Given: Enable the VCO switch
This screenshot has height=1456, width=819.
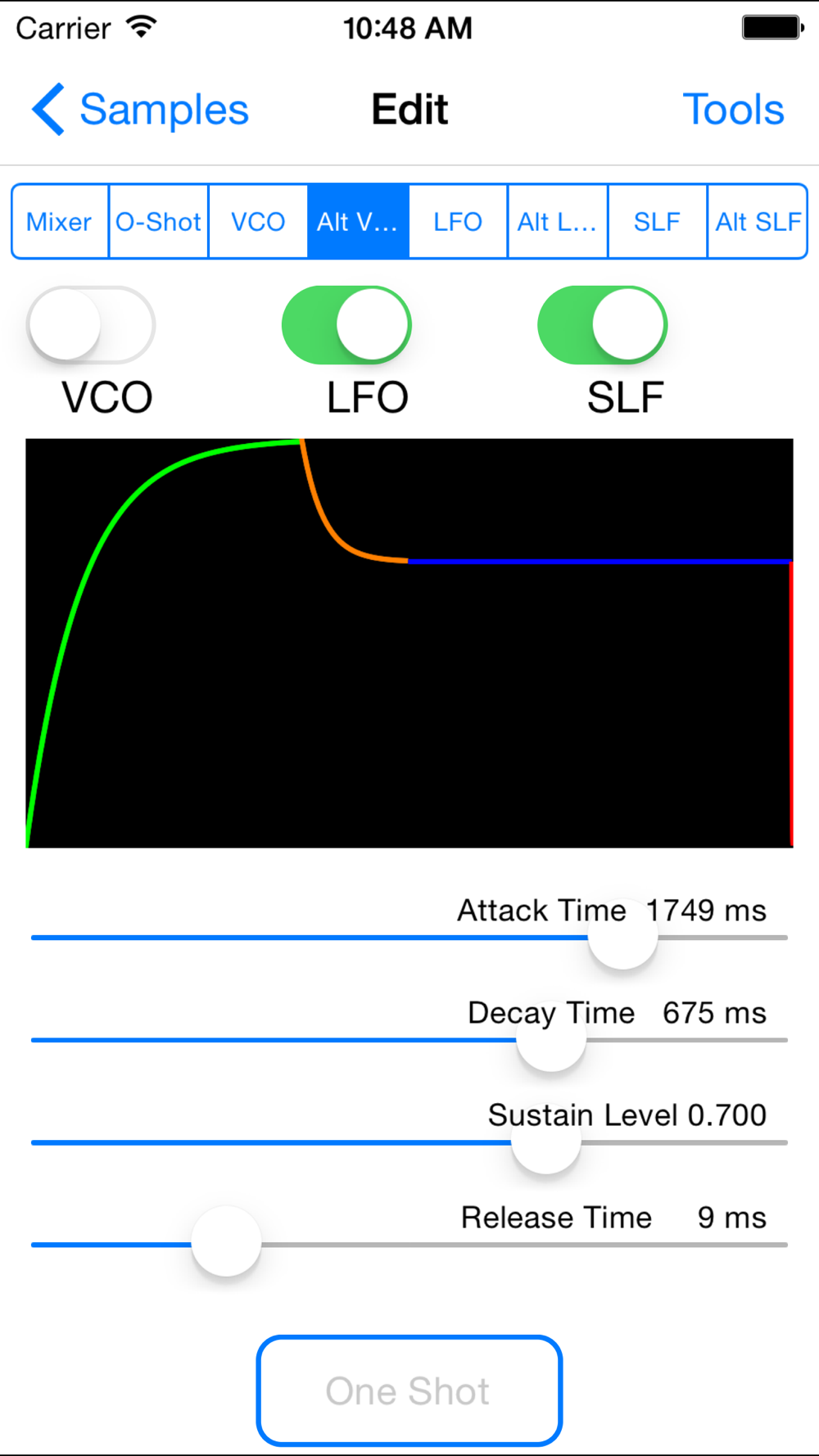Looking at the screenshot, I should pyautogui.click(x=91, y=325).
